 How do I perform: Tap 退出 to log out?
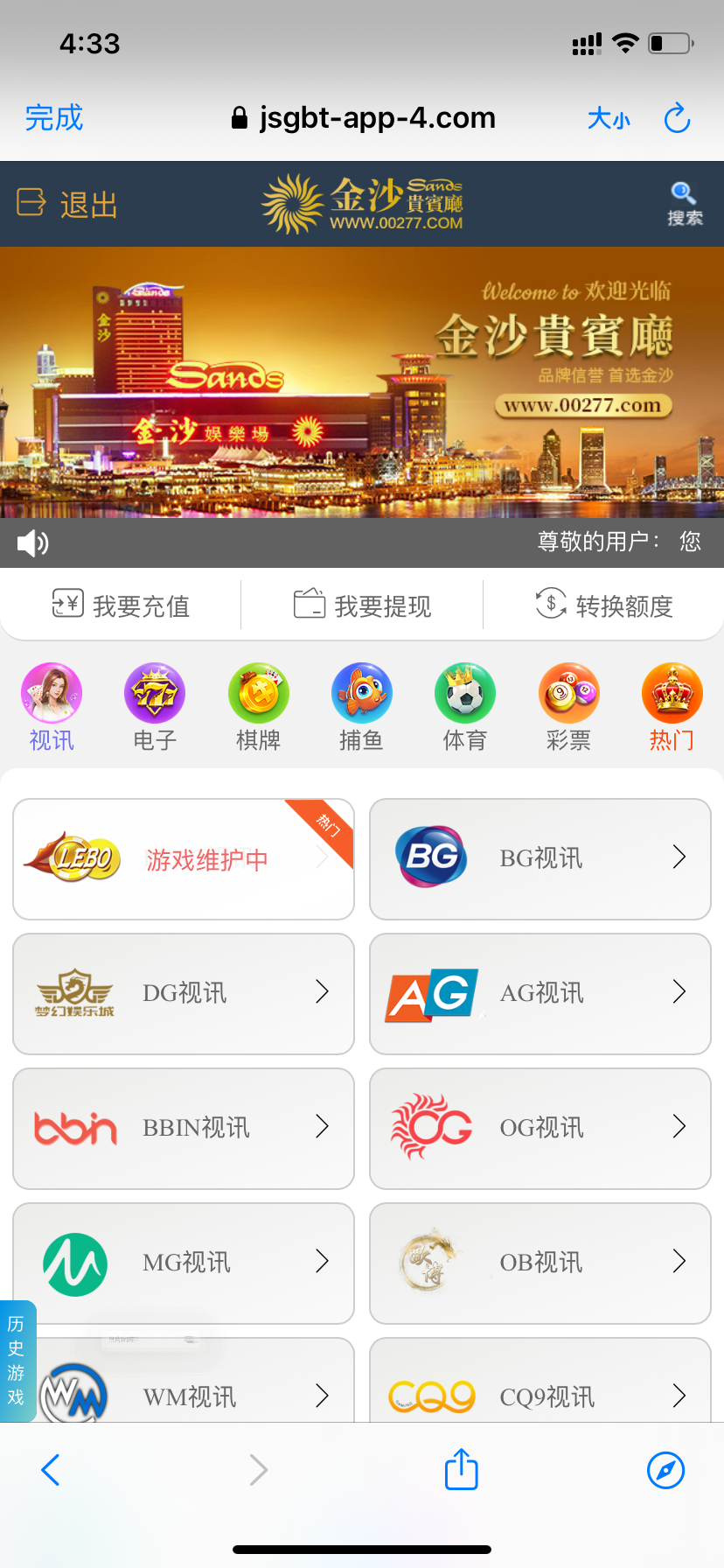[x=68, y=204]
